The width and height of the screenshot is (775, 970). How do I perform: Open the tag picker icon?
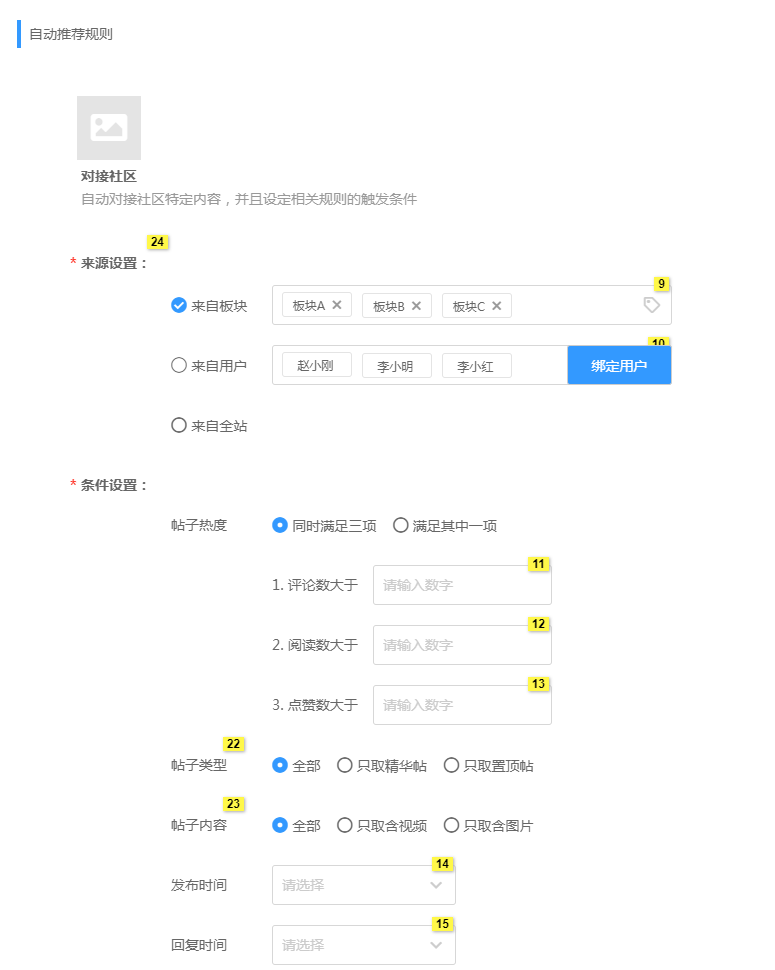(x=651, y=306)
